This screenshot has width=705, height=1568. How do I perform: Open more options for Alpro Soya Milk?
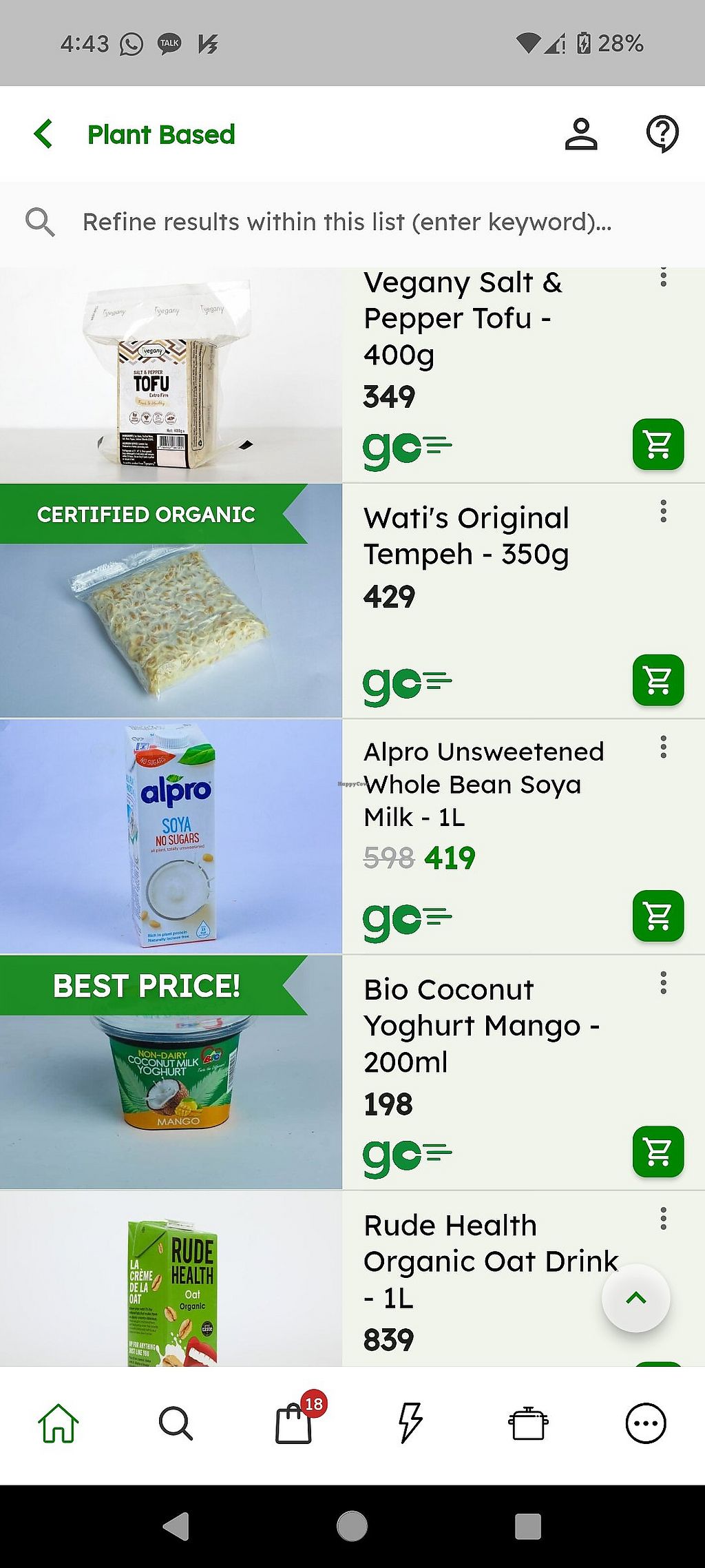coord(663,747)
